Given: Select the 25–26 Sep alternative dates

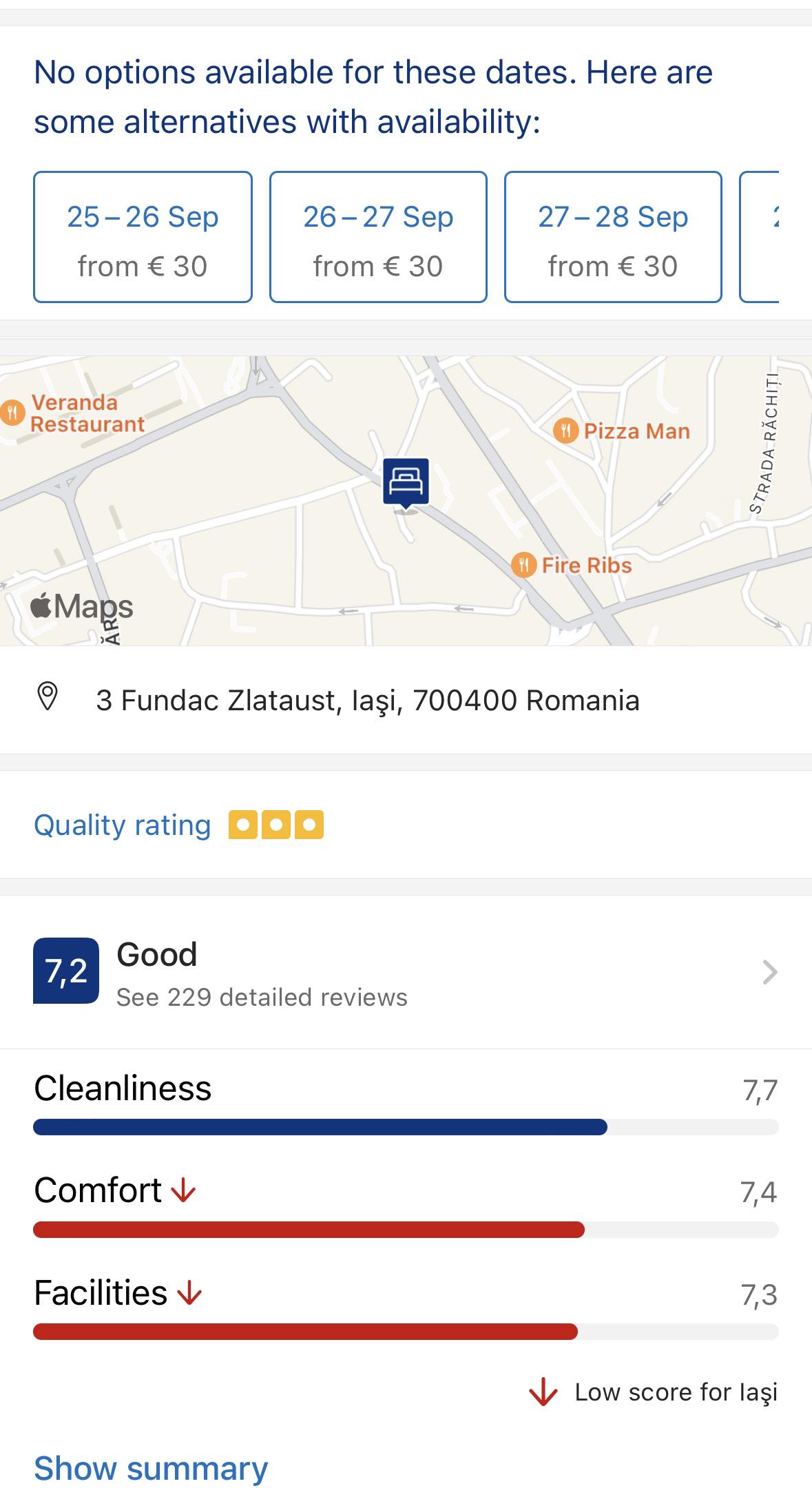Looking at the screenshot, I should coord(143,237).
